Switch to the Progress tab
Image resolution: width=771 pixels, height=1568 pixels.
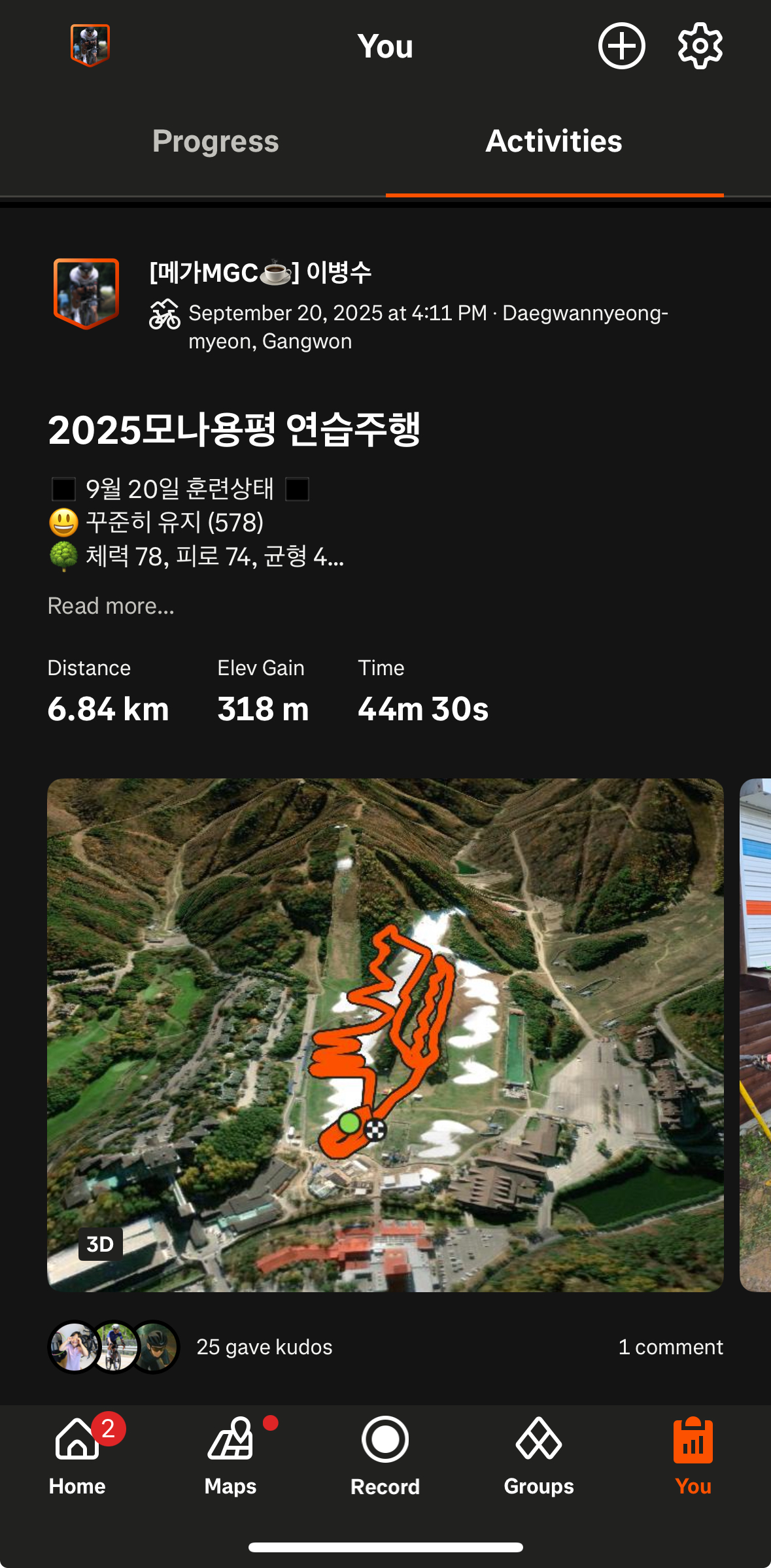[x=216, y=141]
